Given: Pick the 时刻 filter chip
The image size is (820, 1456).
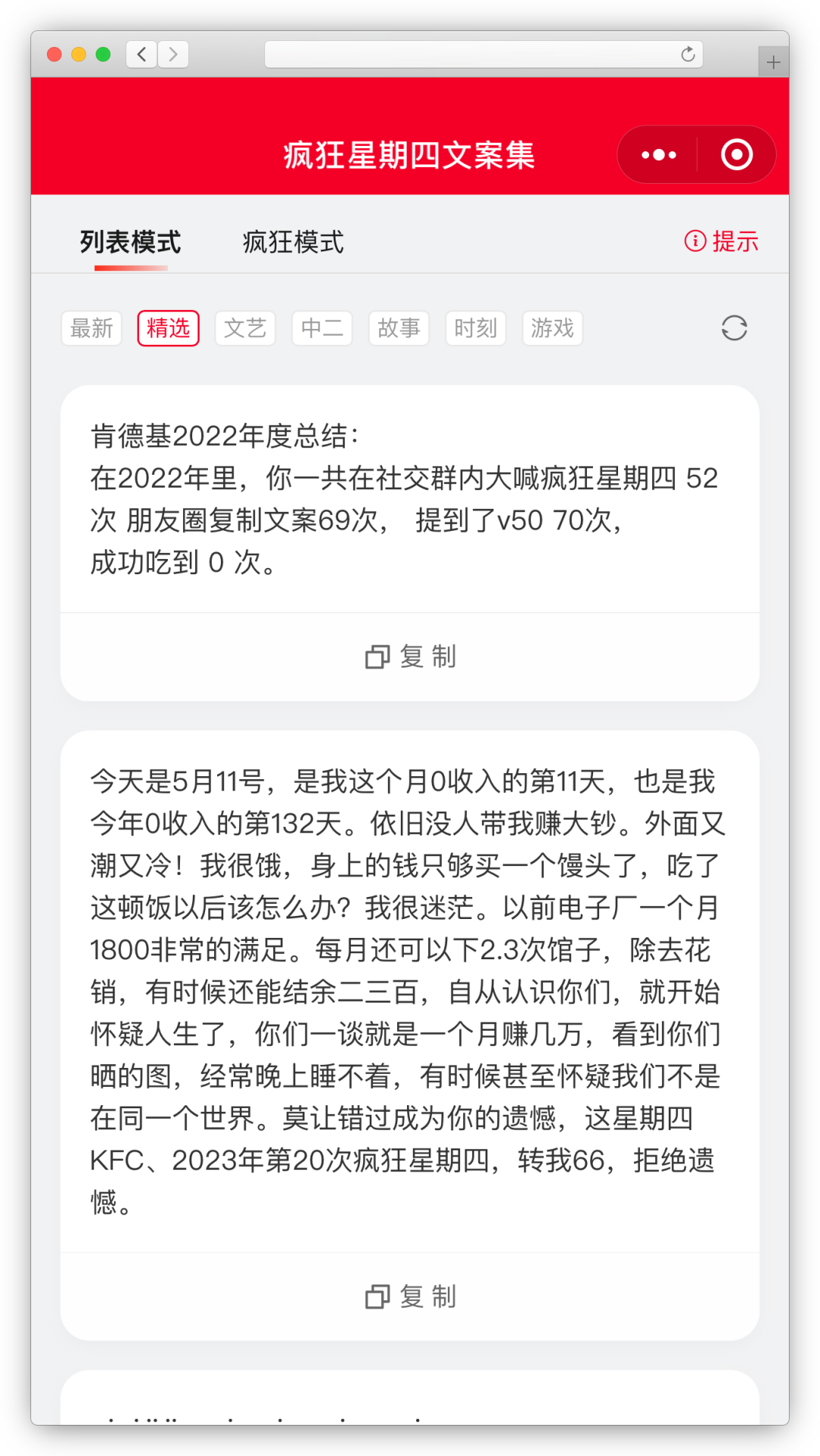Looking at the screenshot, I should (x=476, y=328).
